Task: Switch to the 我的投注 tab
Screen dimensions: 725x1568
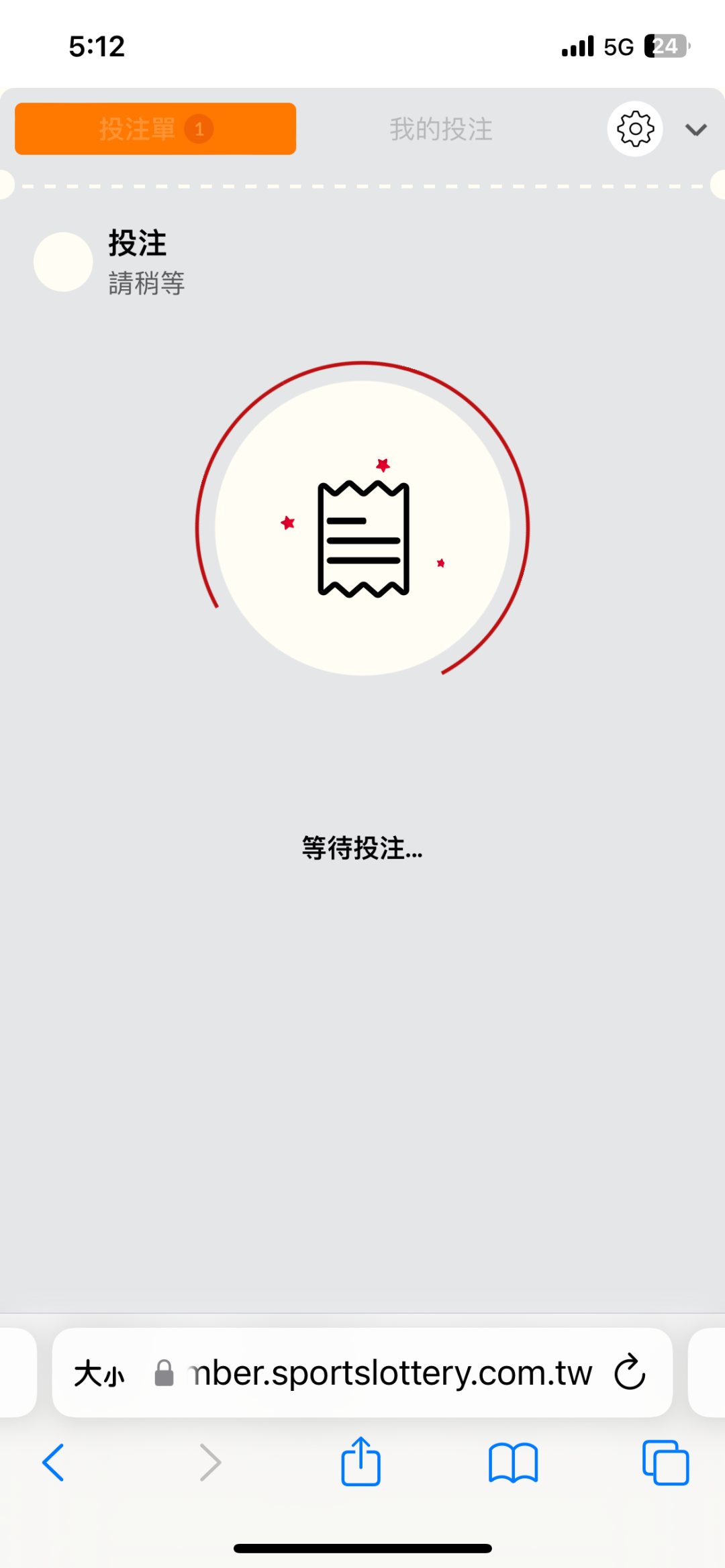Action: 441,129
